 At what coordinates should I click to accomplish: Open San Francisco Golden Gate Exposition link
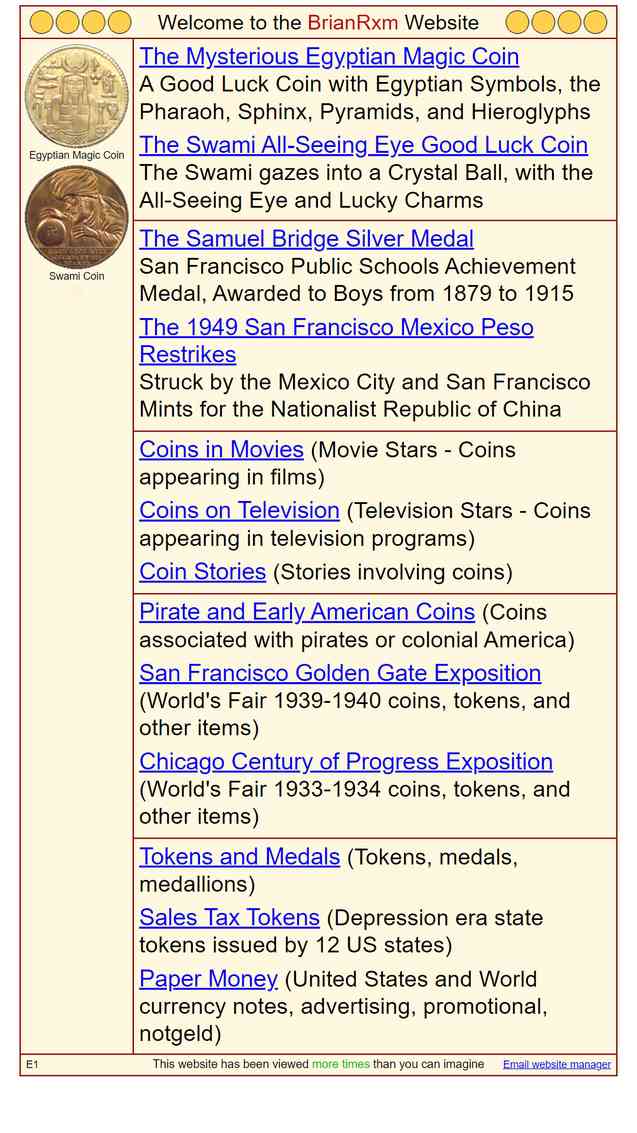coord(340,673)
